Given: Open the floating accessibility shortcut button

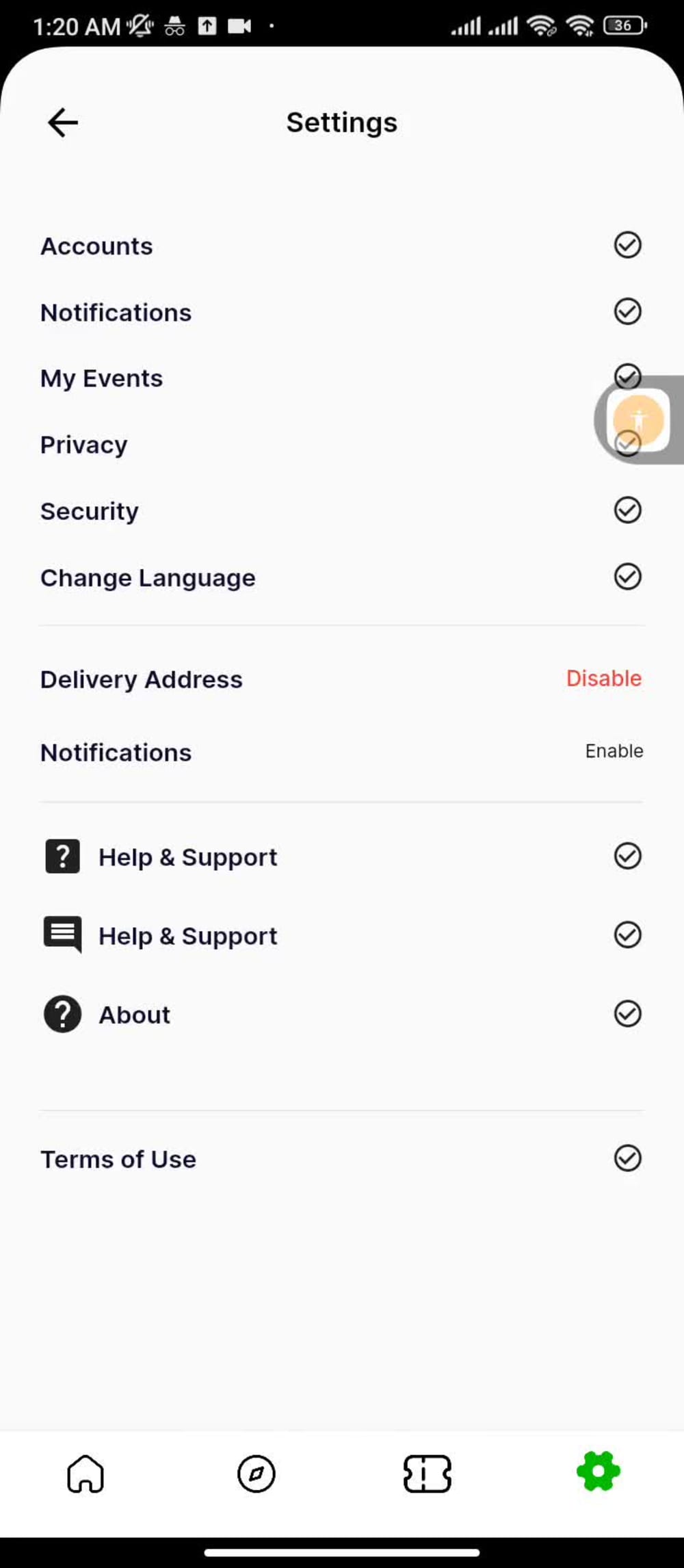Looking at the screenshot, I should click(x=637, y=420).
